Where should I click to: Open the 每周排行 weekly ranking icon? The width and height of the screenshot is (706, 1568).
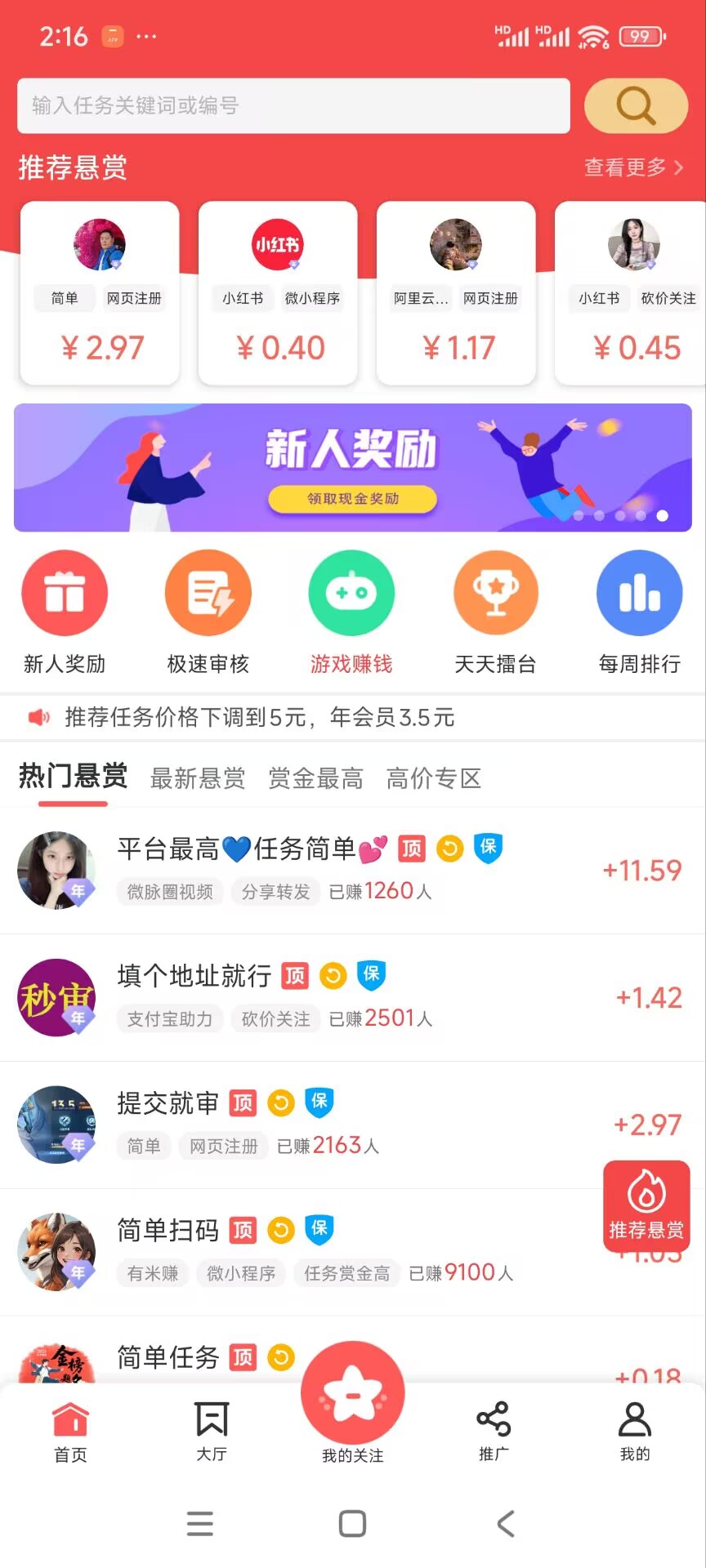tap(639, 593)
